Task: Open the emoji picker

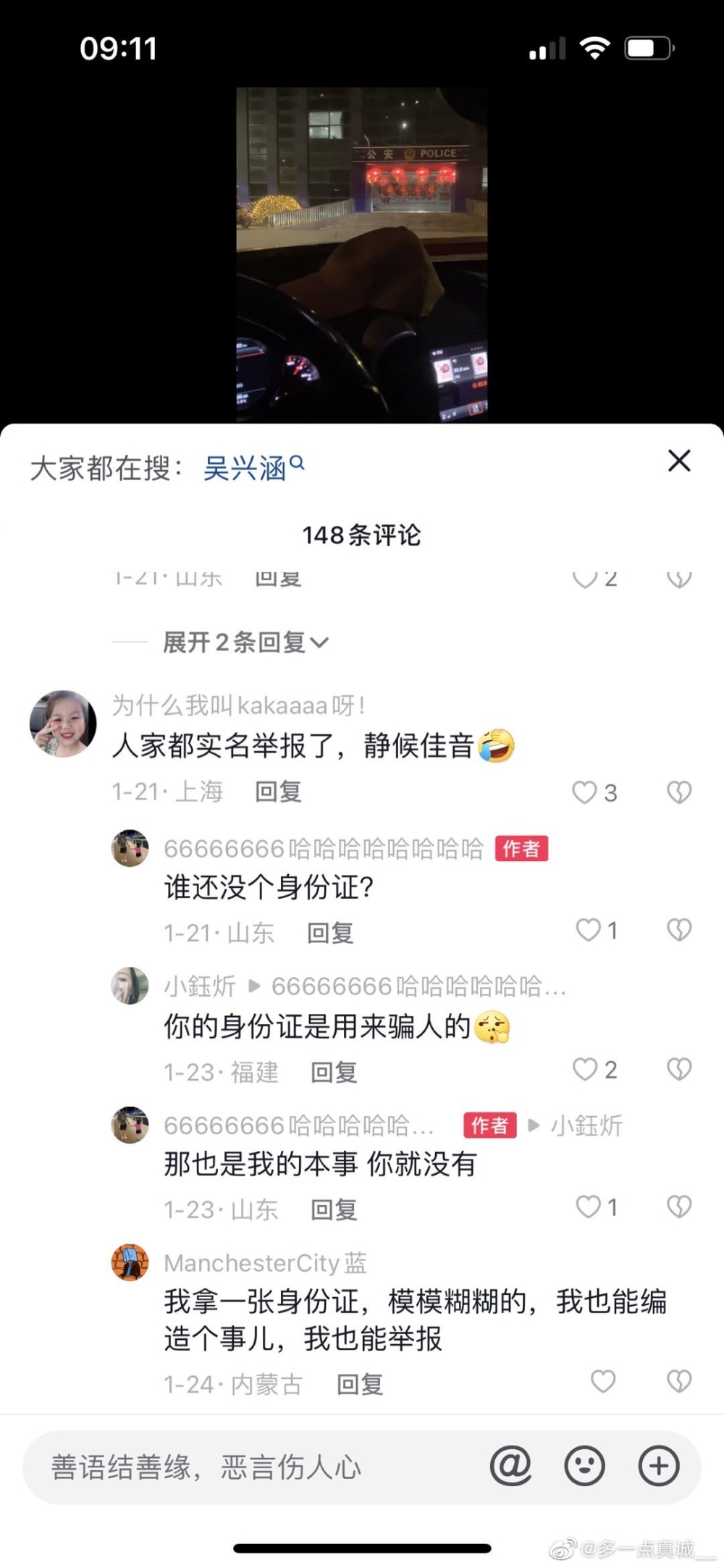Action: (x=584, y=1466)
